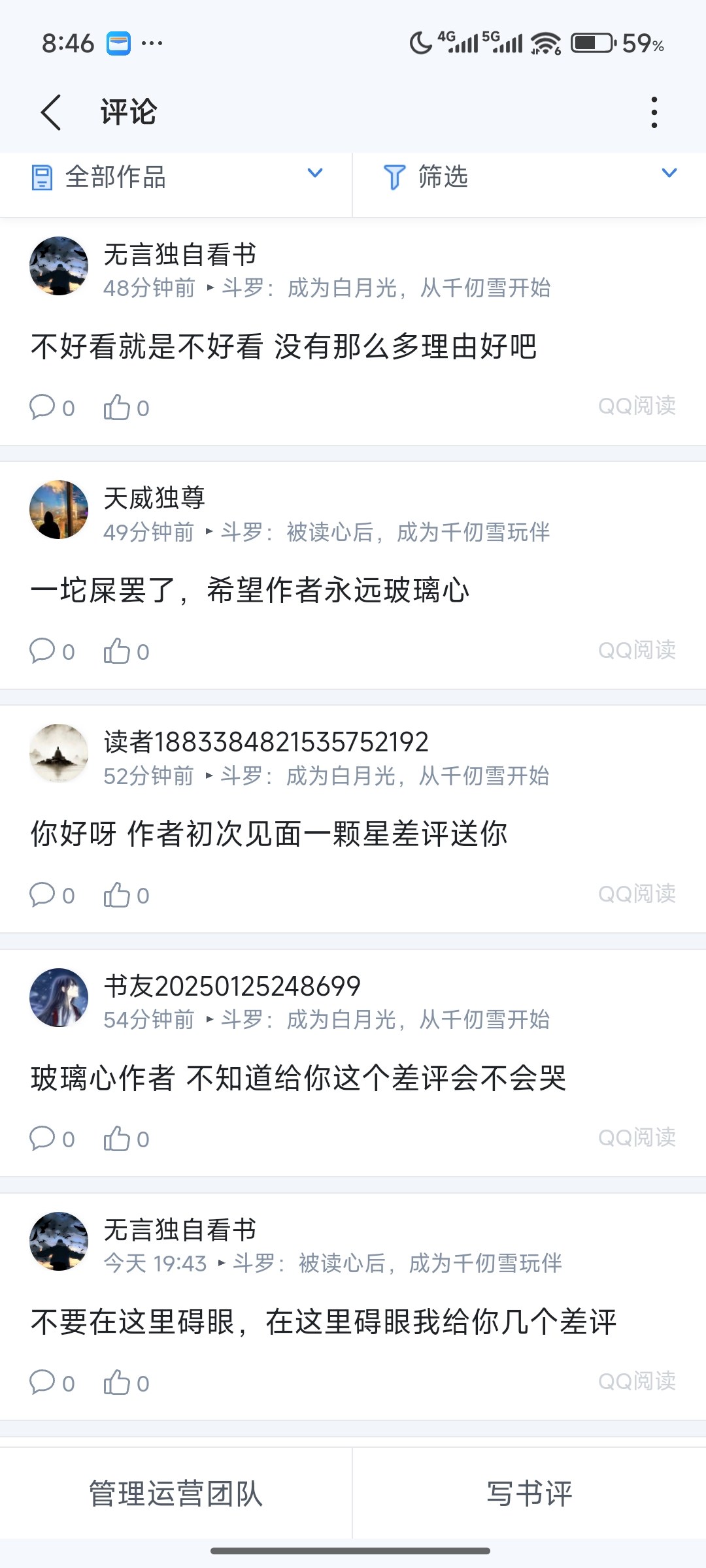Go back from the 评论 page
The width and height of the screenshot is (706, 1568).
(x=51, y=112)
